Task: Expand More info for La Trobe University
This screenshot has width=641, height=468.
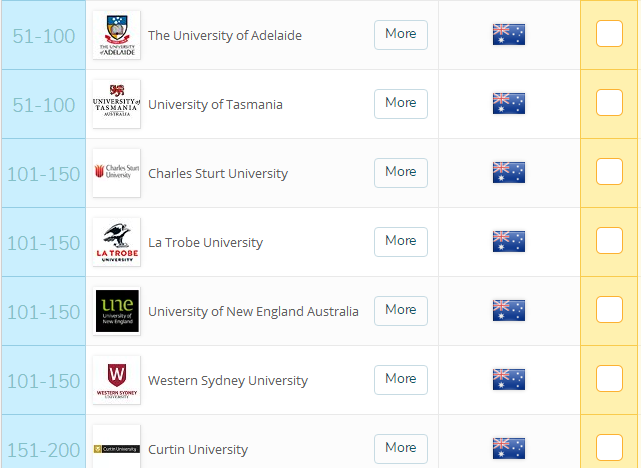Action: 400,241
